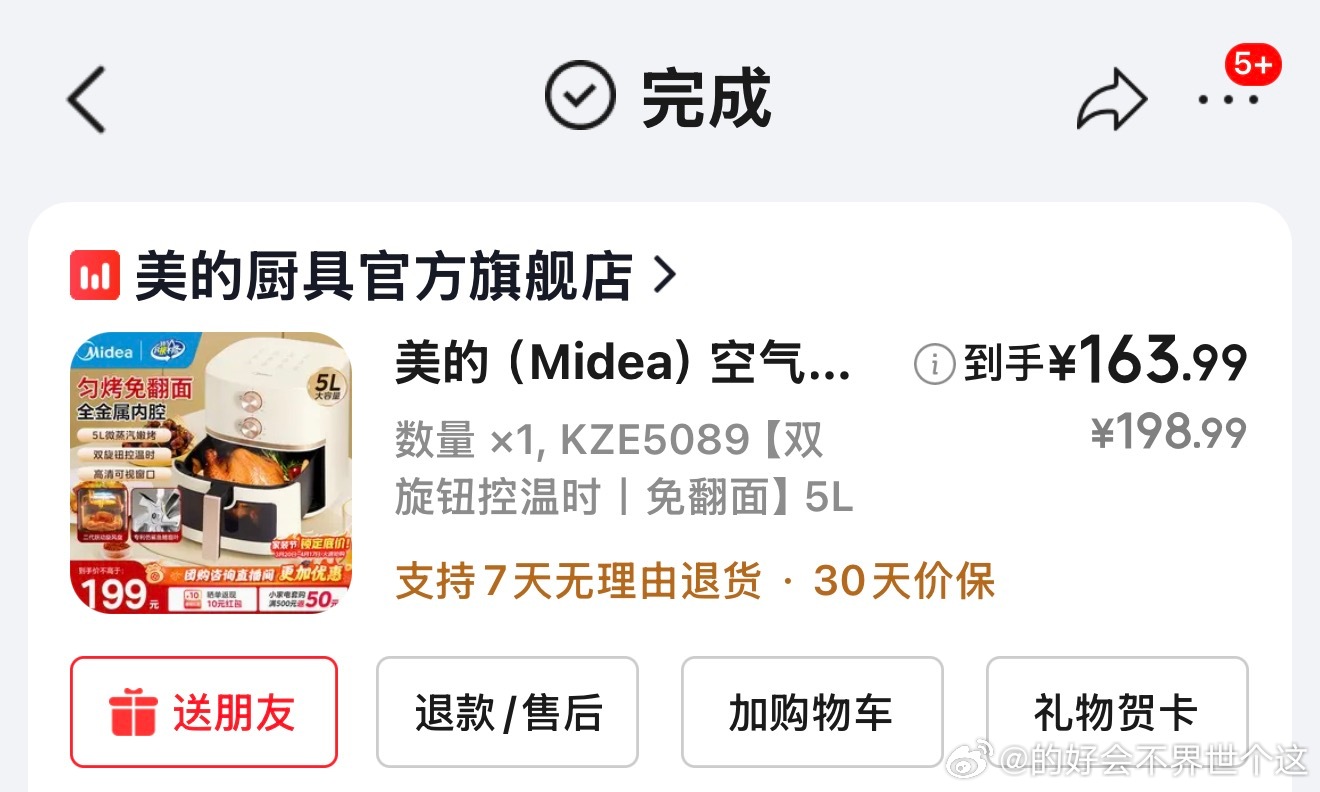This screenshot has width=1320, height=792.
Task: Open the 美的厨具官方旗舰店 store page
Action: point(385,276)
